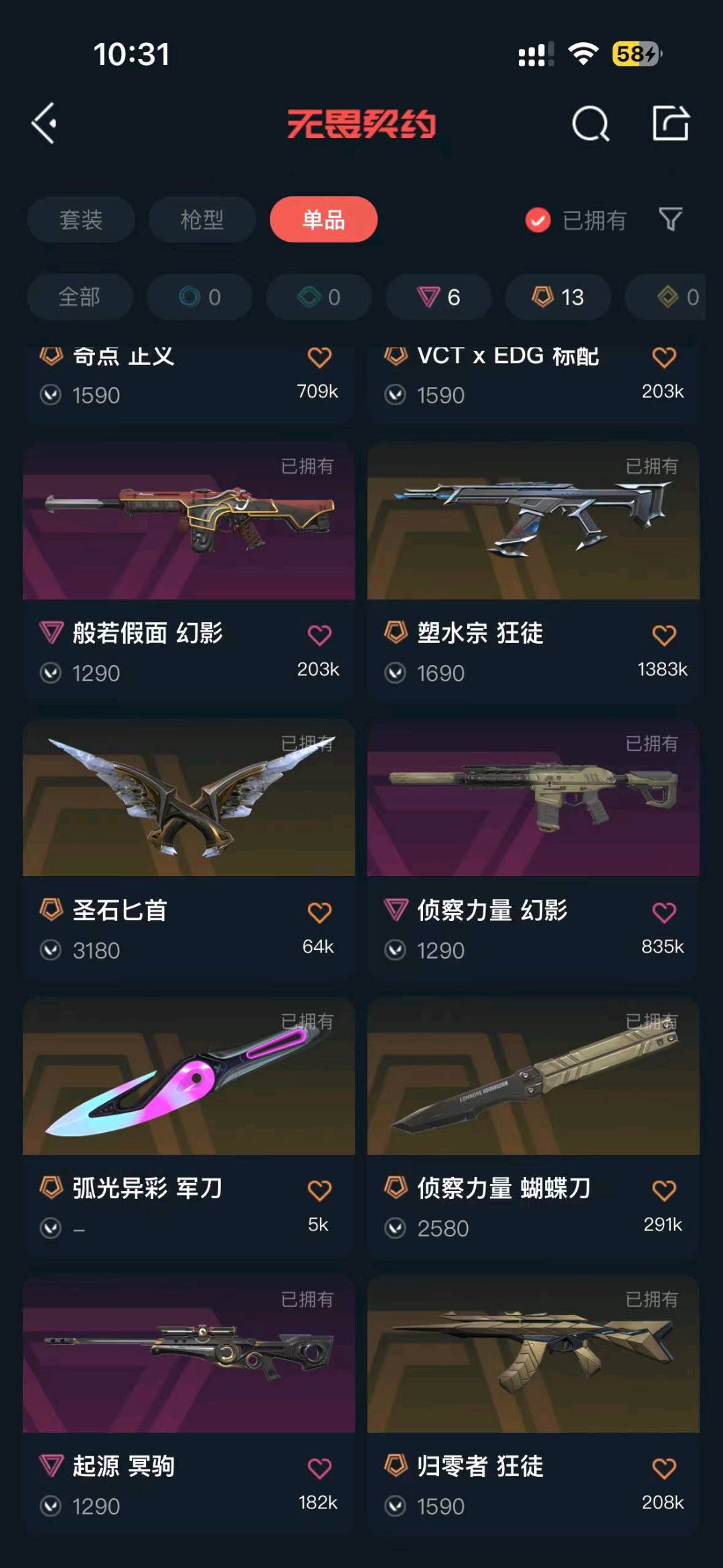Screen dimensions: 723x1568
Task: Favorite the 侦察力量 蝴蝶刀 with heart
Action: coord(664,1190)
